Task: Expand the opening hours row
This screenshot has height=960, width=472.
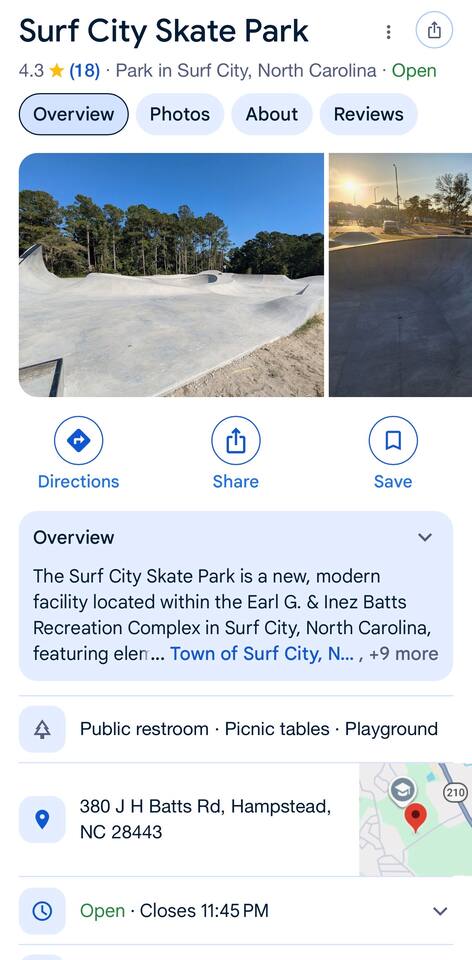Action: [236, 910]
